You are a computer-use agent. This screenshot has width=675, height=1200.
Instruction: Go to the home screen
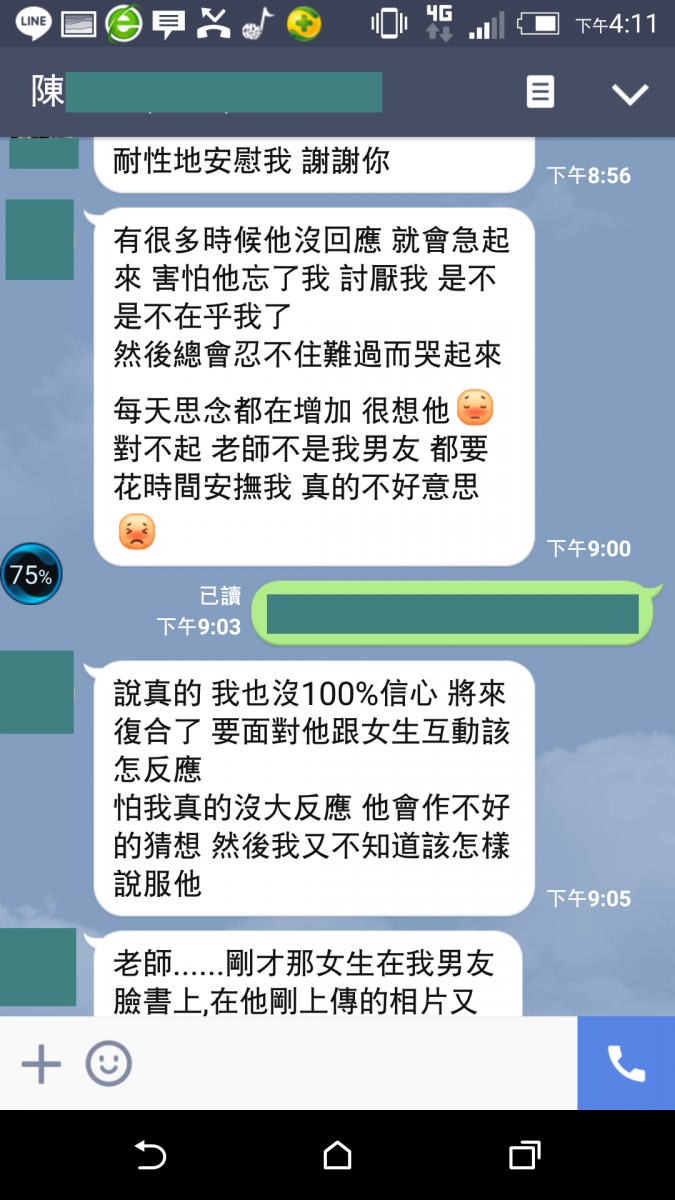pos(338,1156)
